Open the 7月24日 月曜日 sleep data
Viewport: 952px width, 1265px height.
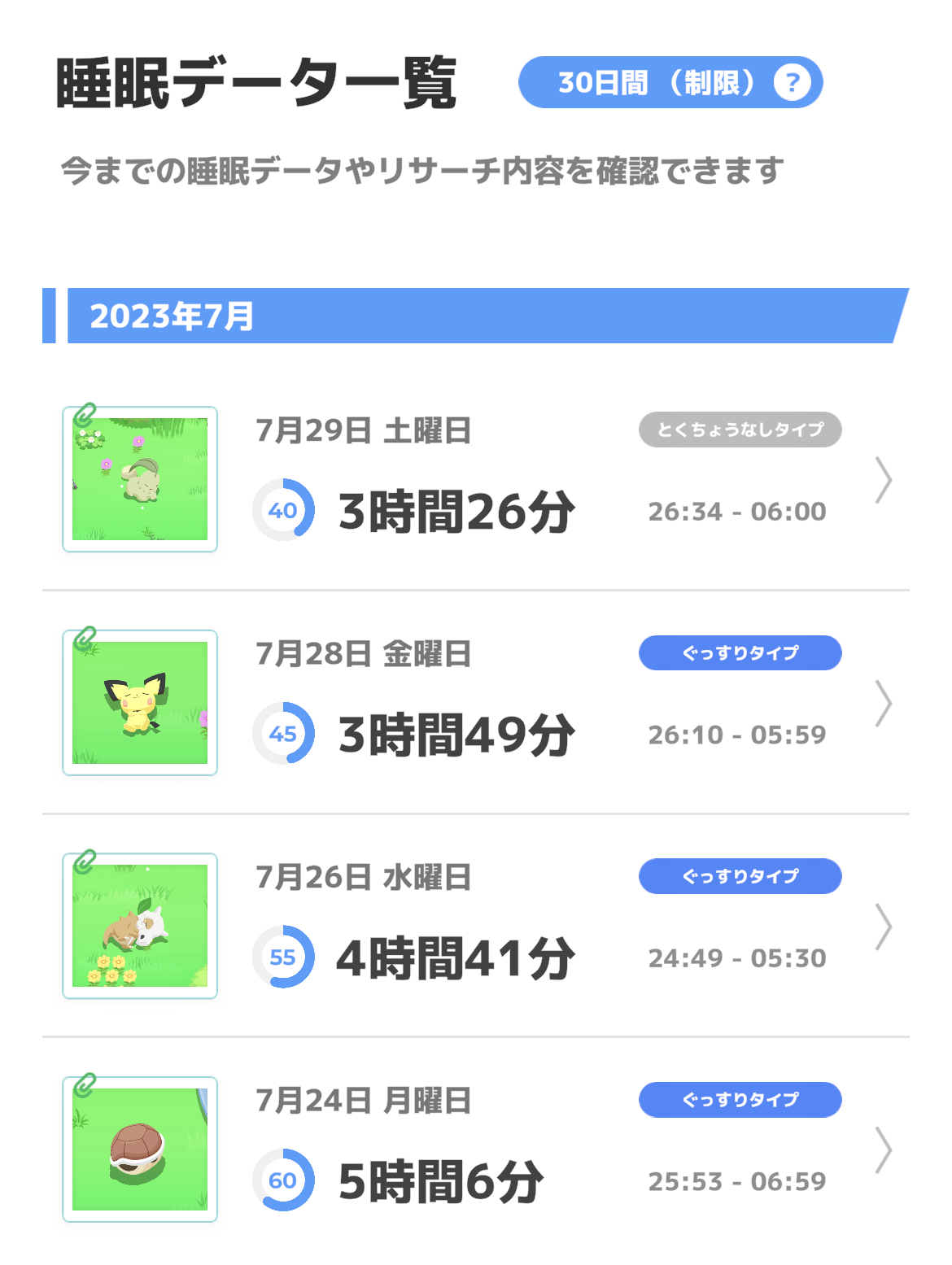[475, 1149]
